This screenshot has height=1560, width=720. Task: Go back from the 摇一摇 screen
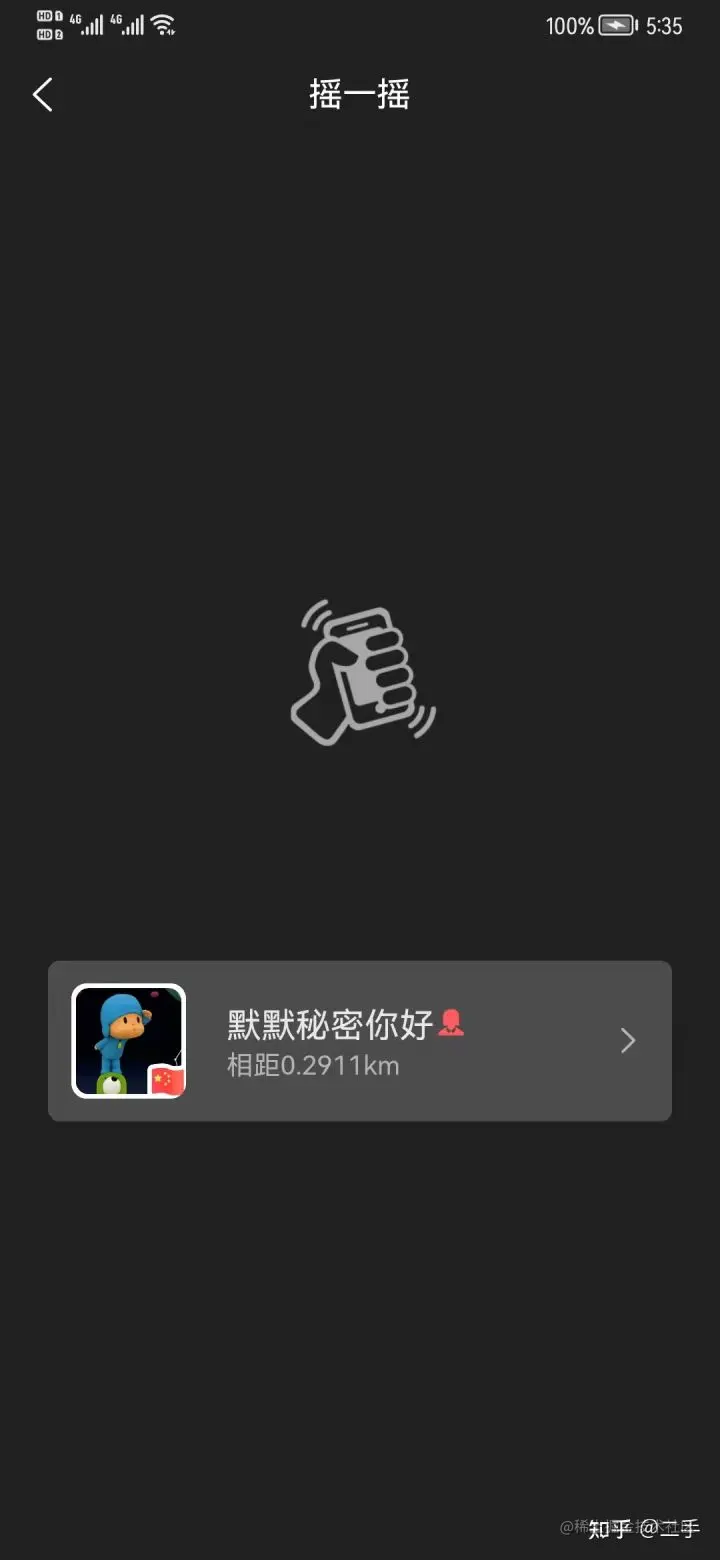(x=42, y=95)
